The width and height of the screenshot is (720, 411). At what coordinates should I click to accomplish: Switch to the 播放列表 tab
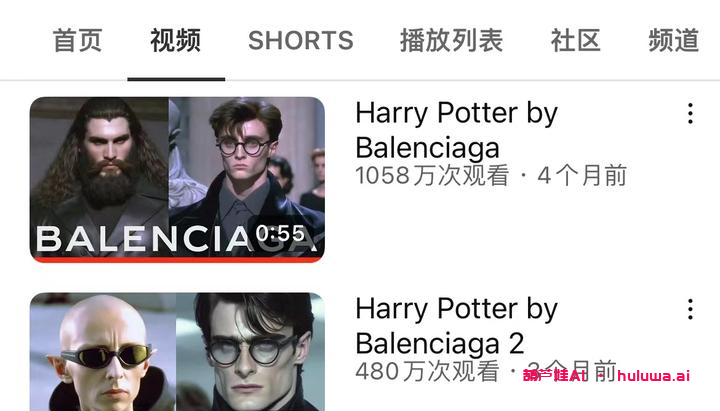[x=451, y=41]
